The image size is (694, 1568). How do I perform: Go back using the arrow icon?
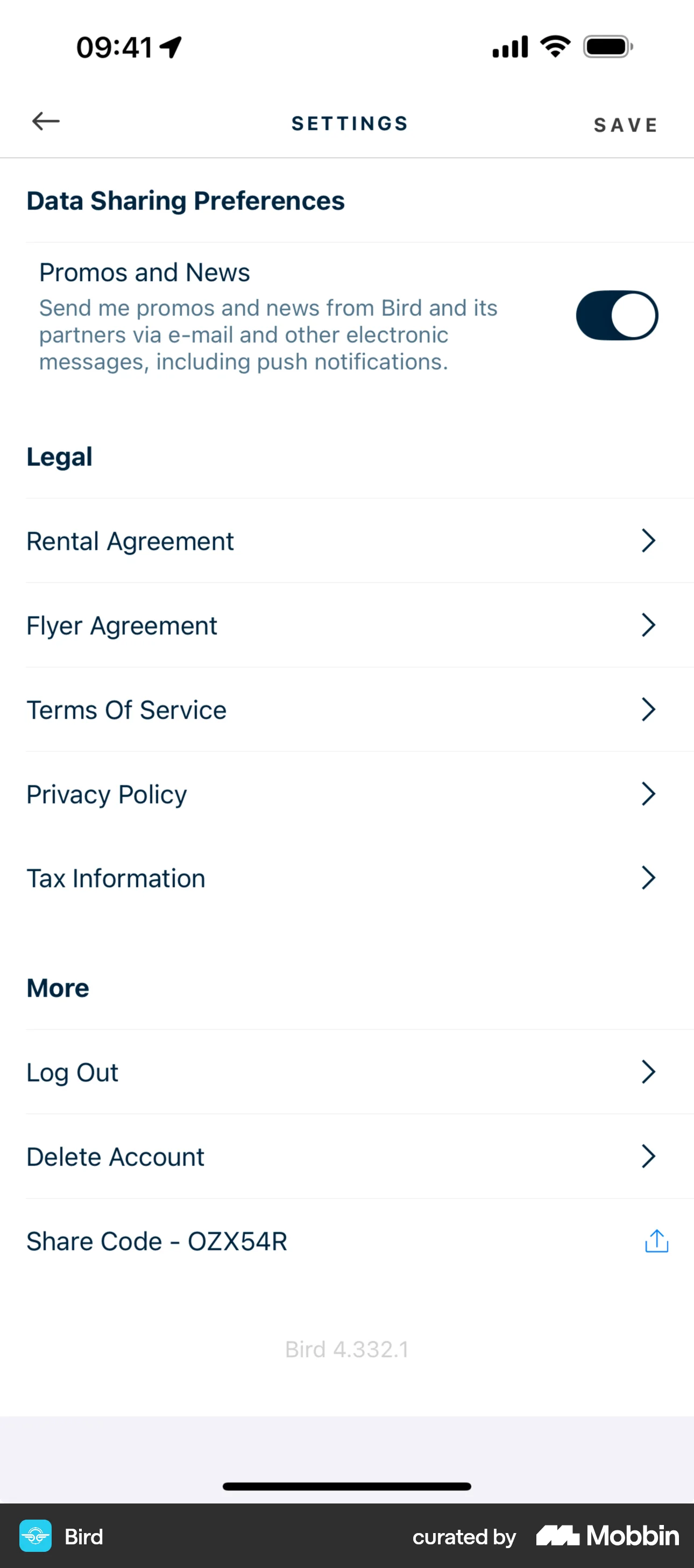[46, 121]
